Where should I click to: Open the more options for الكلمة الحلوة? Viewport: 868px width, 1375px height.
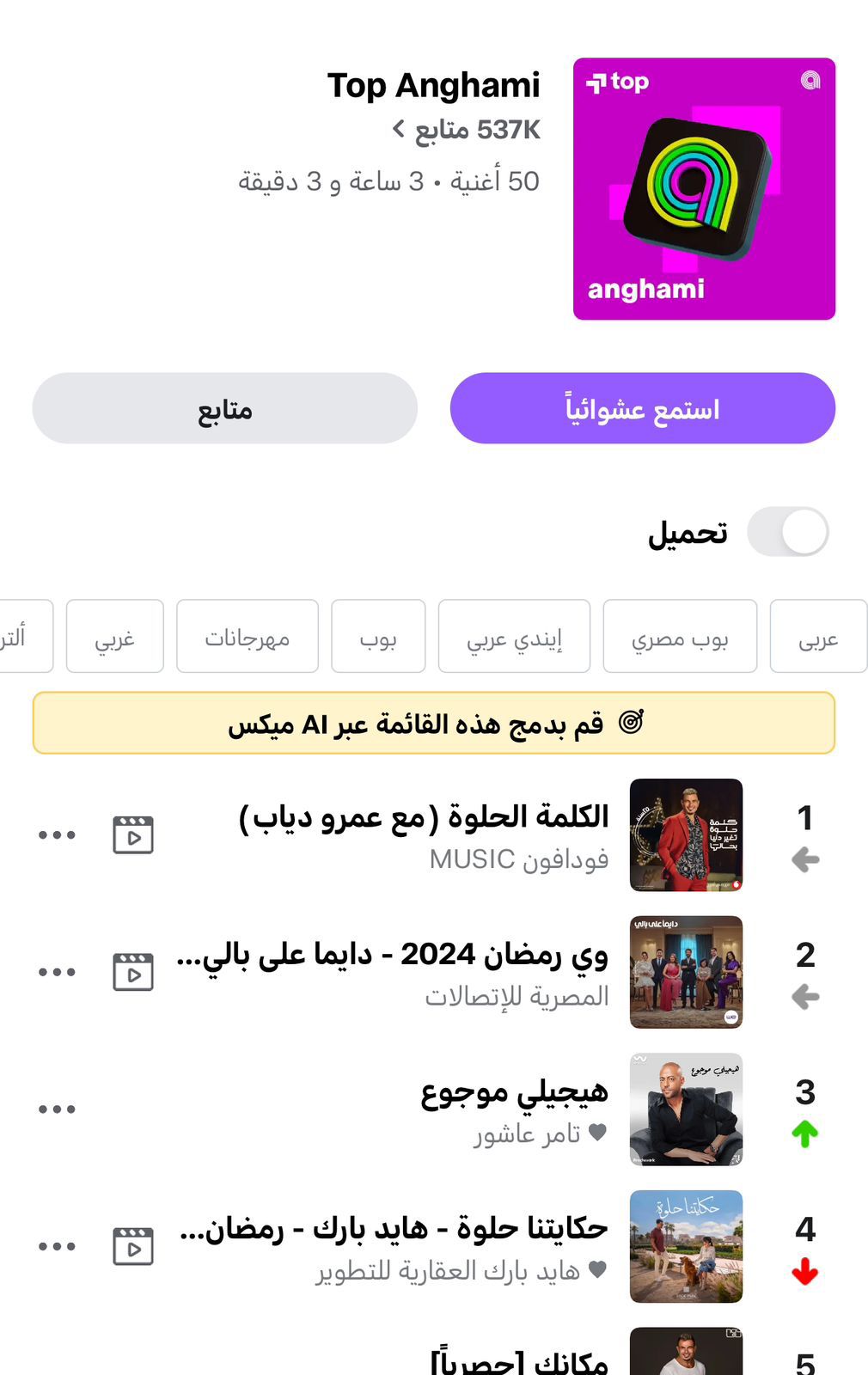tap(57, 834)
